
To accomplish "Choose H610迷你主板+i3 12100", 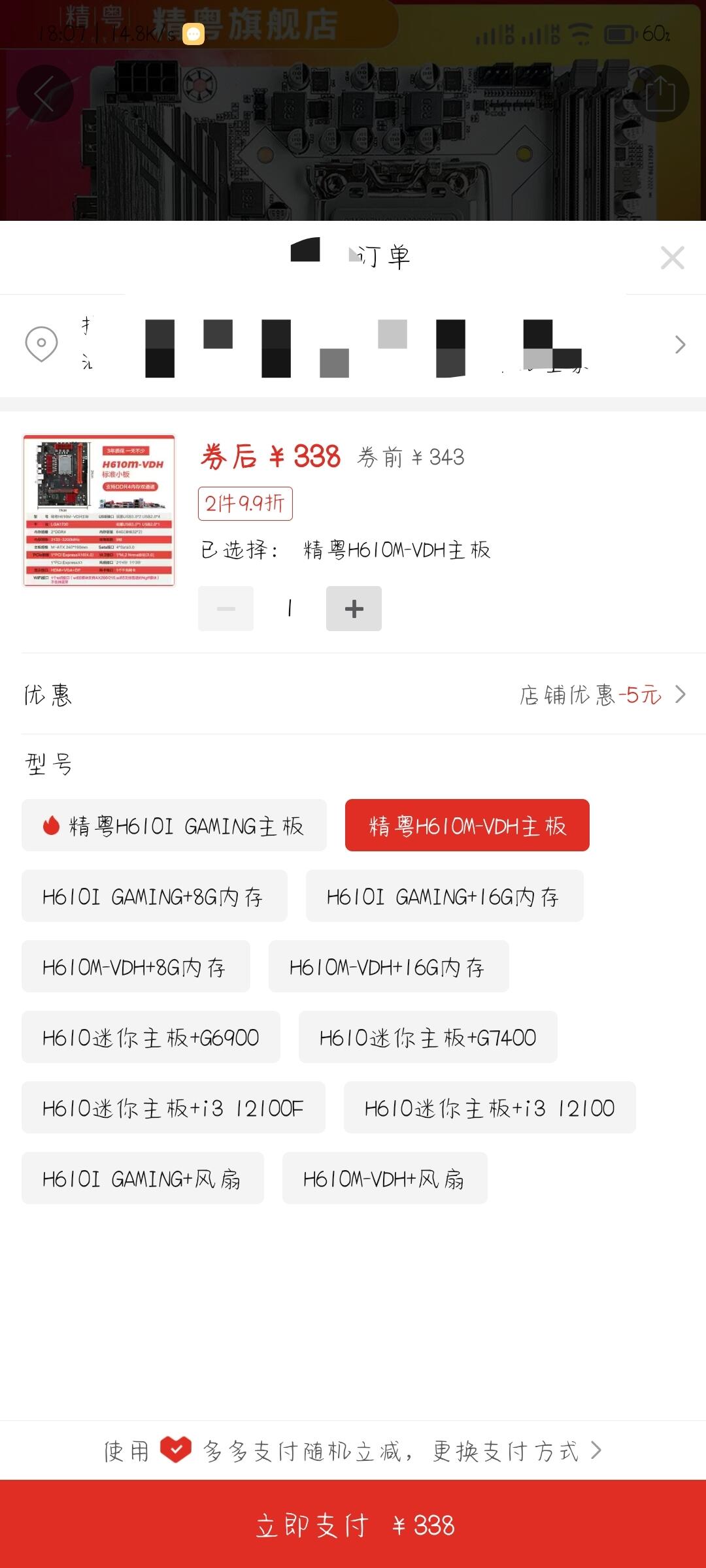I will pyautogui.click(x=490, y=1107).
